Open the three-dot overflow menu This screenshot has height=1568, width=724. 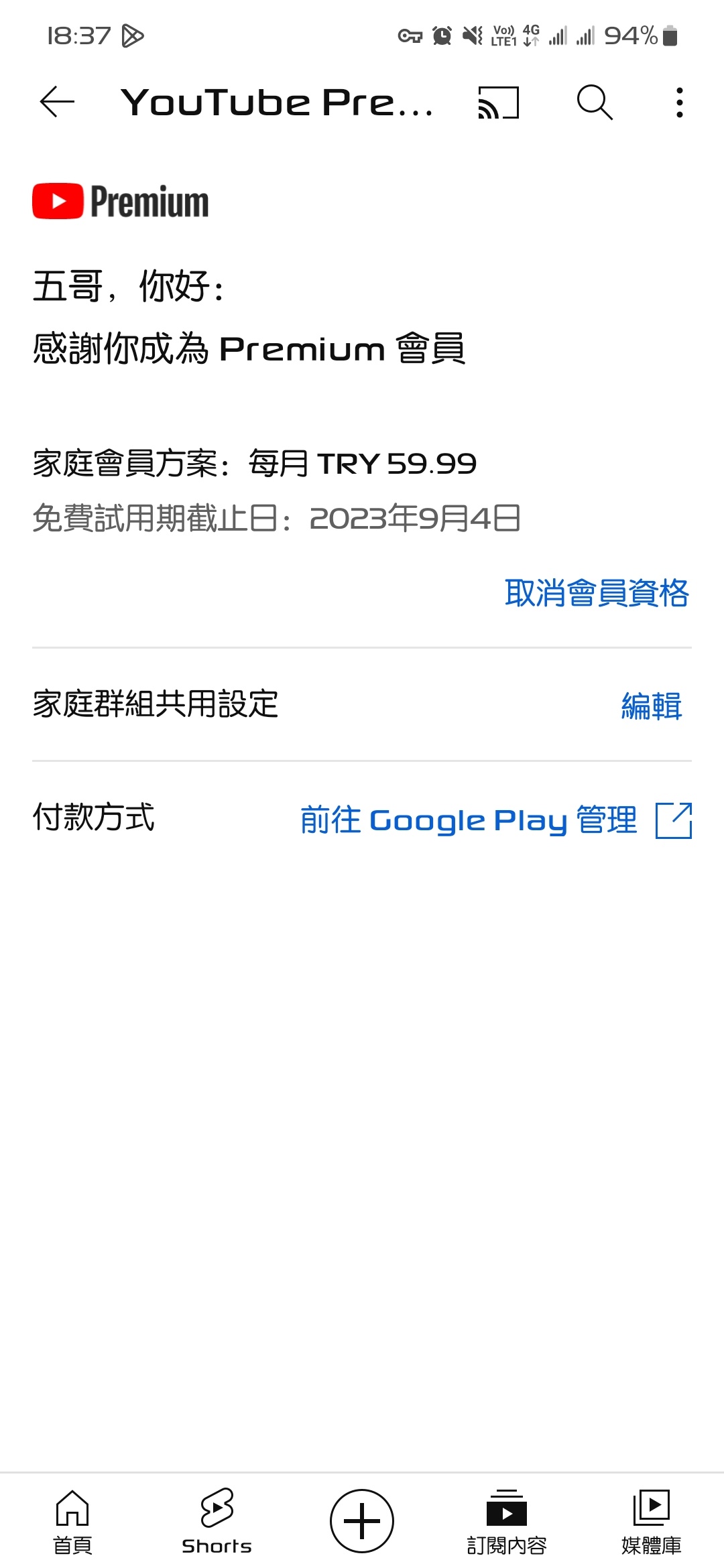point(679,103)
